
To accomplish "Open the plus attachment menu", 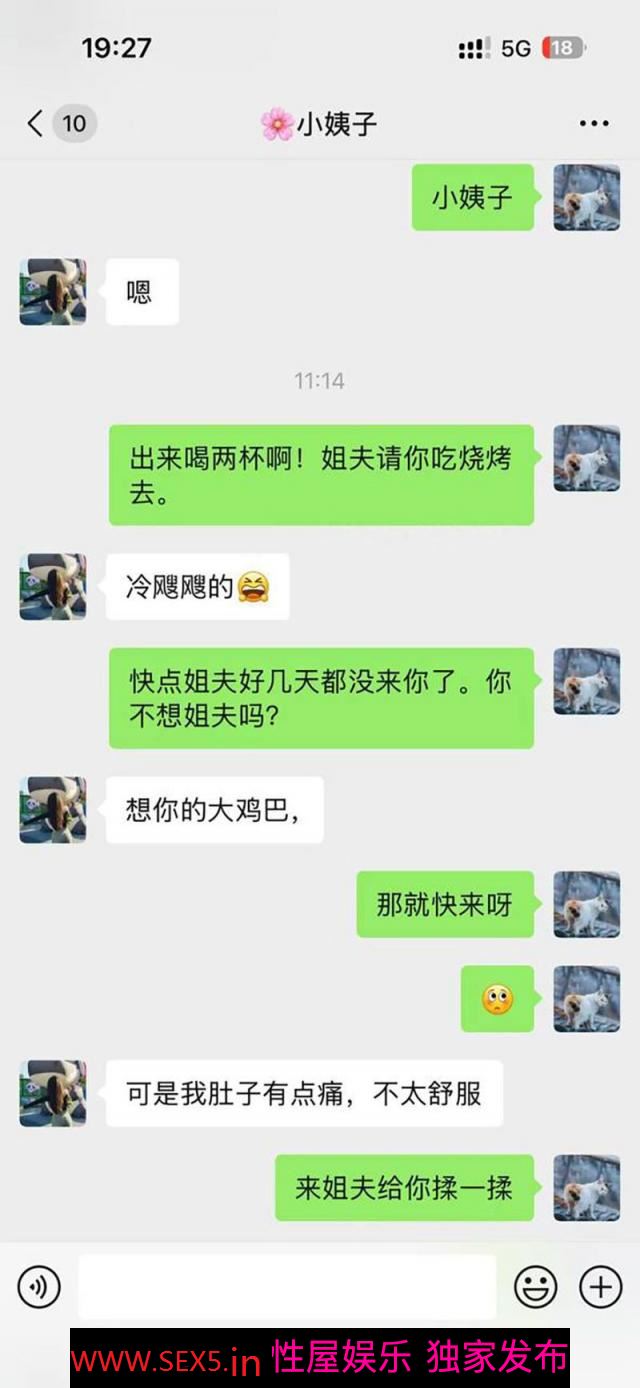I will point(601,1287).
